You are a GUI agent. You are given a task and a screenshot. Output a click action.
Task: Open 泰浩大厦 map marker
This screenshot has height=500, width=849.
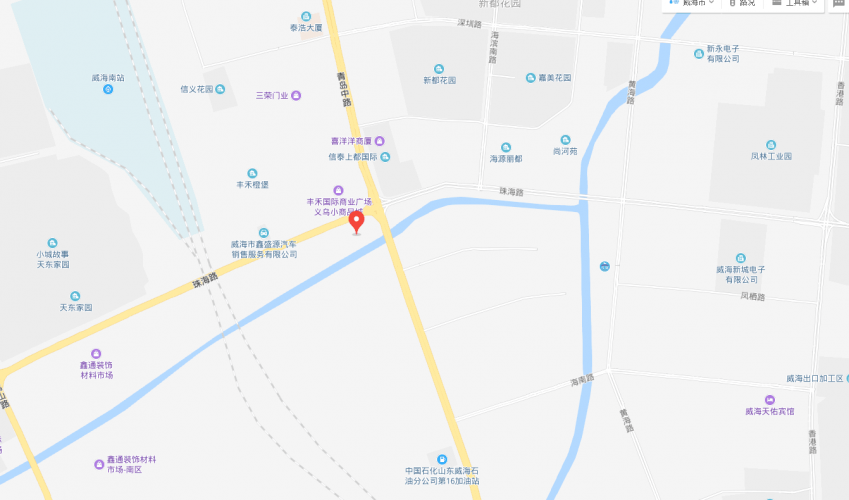pyautogui.click(x=305, y=17)
